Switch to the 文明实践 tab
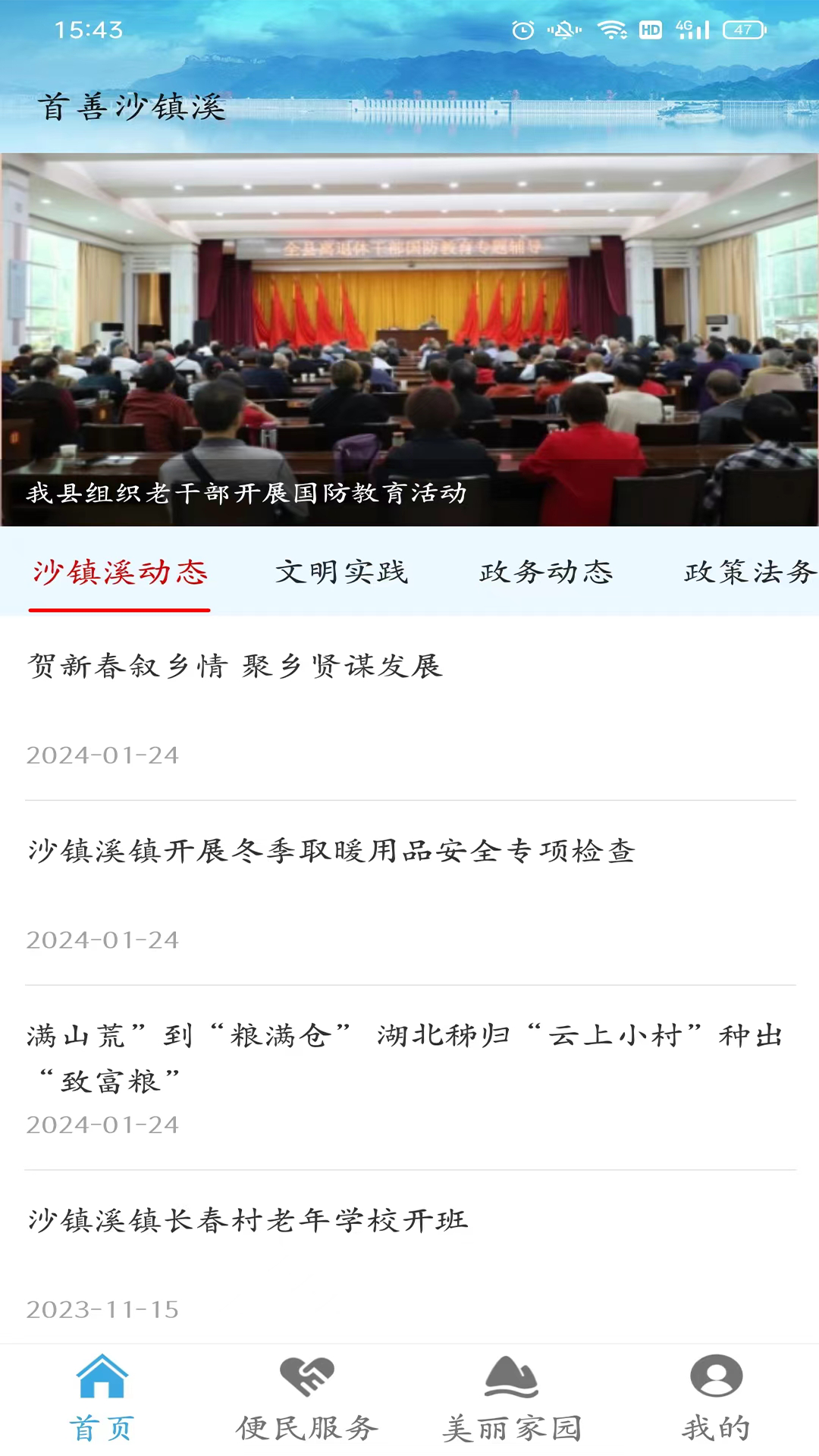The width and height of the screenshot is (819, 1456). click(341, 573)
